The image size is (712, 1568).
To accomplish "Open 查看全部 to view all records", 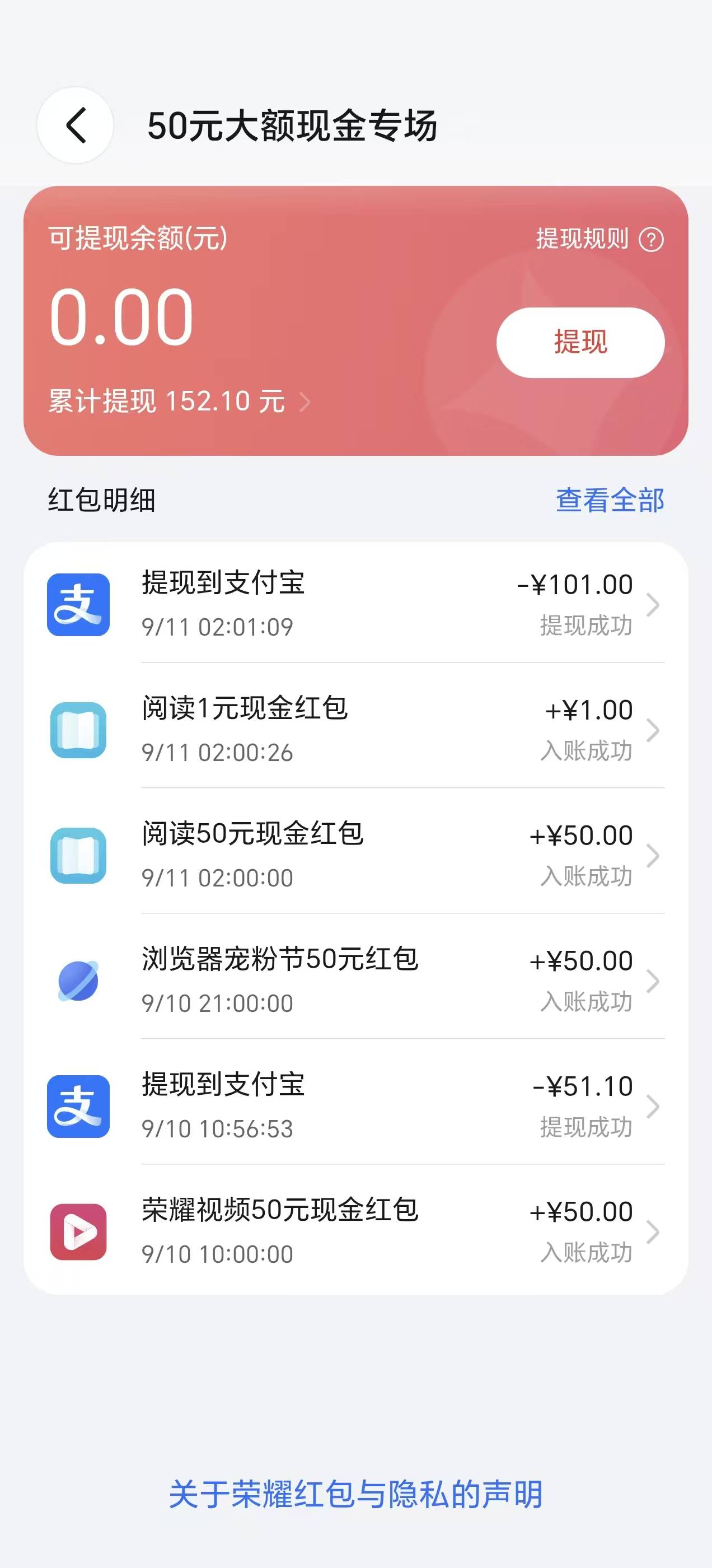I will [610, 500].
